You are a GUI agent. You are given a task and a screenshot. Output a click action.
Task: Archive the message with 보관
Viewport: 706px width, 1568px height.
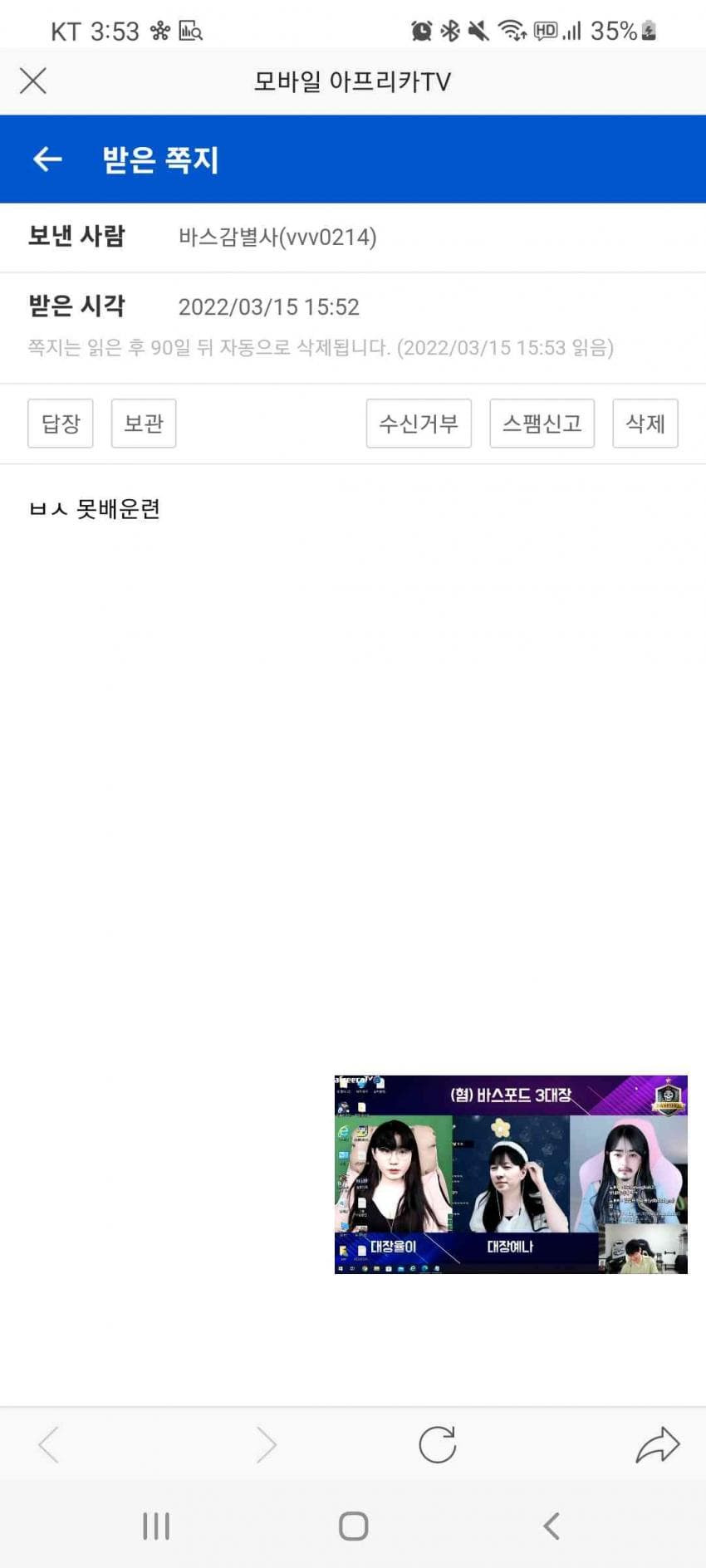tap(144, 424)
